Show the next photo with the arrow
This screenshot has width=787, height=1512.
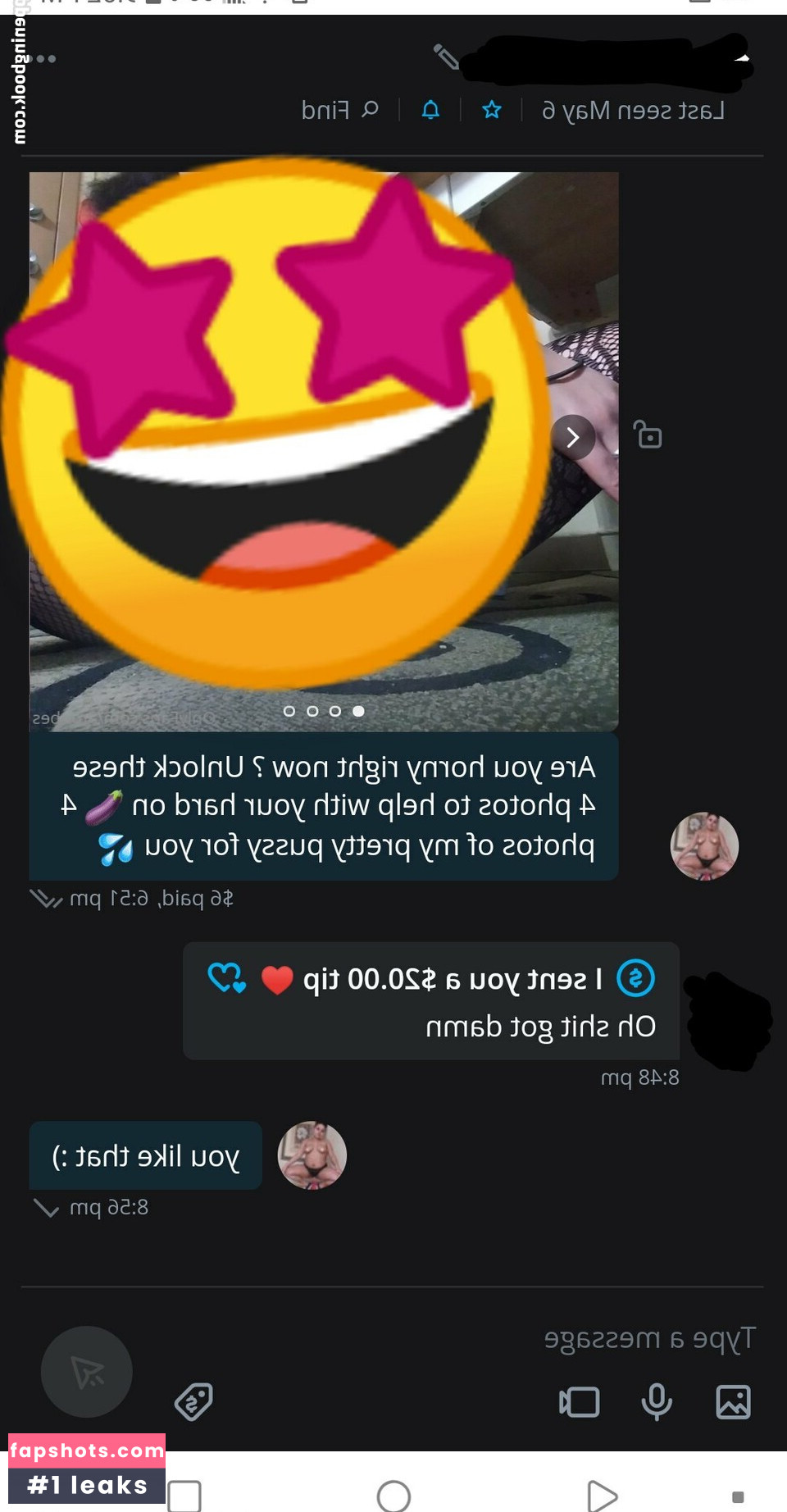pos(573,437)
